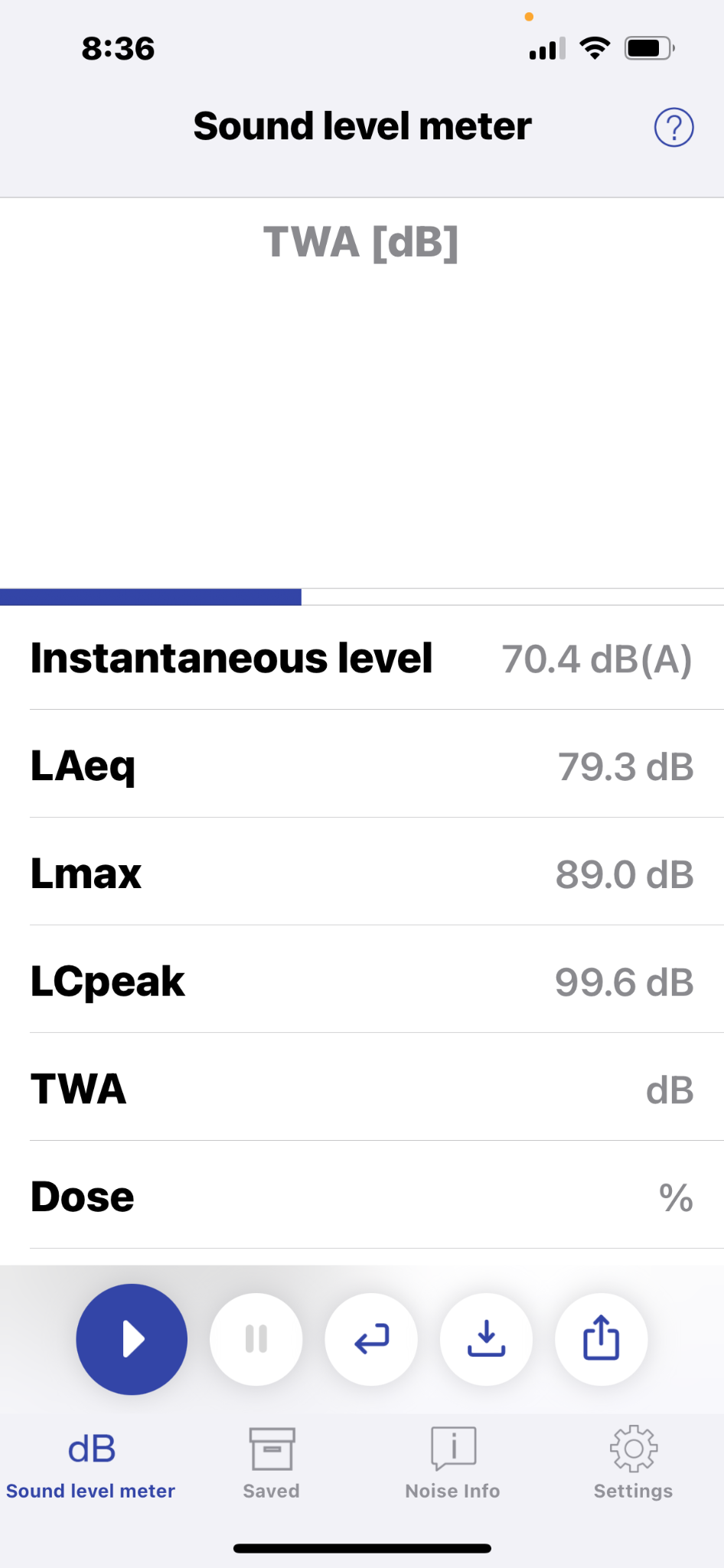724x1568 pixels.
Task: Switch to the Saved tab
Action: 271,1462
